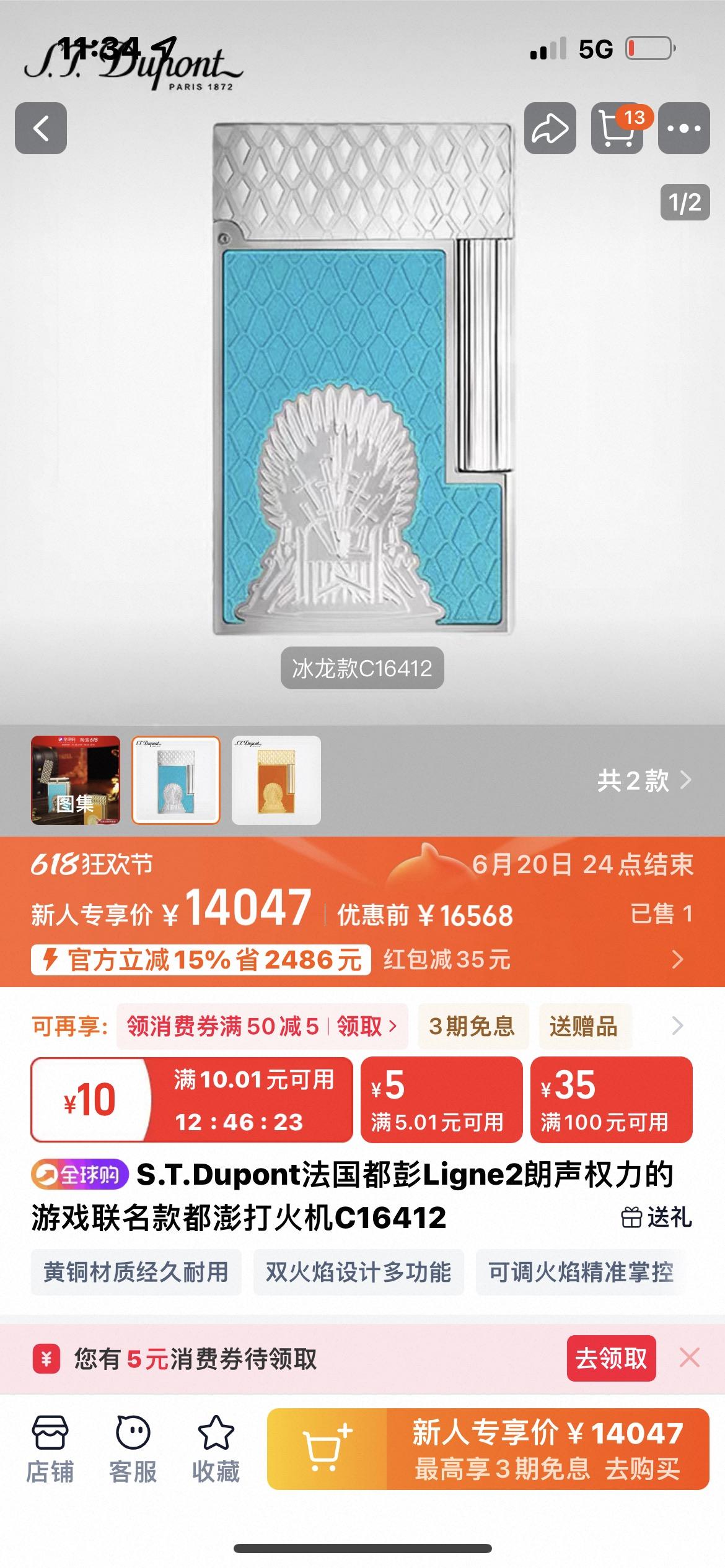Open the three-dot overflow menu
Viewport: 725px width, 1568px height.
[683, 128]
